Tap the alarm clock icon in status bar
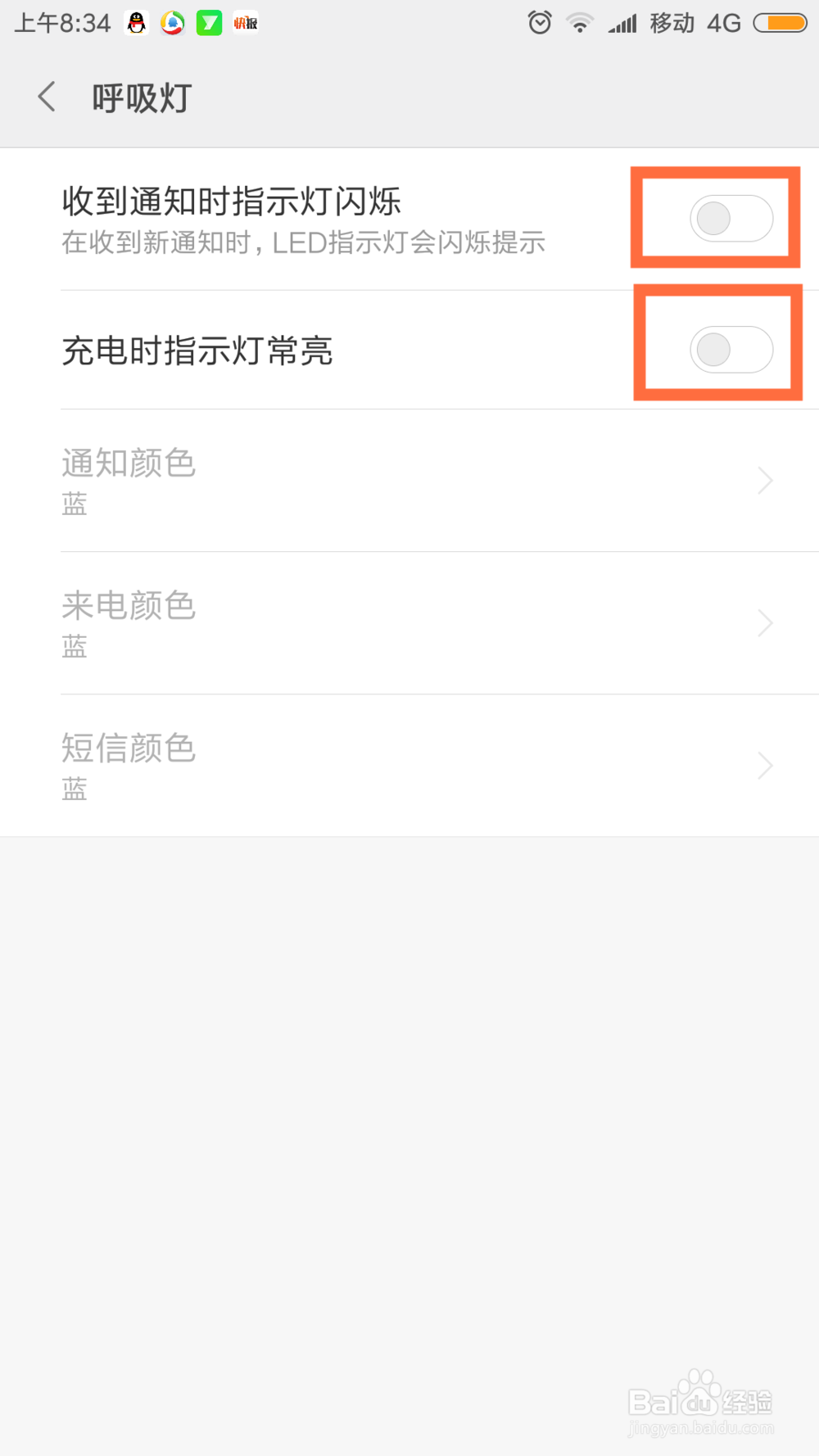The width and height of the screenshot is (819, 1456). pyautogui.click(x=539, y=22)
